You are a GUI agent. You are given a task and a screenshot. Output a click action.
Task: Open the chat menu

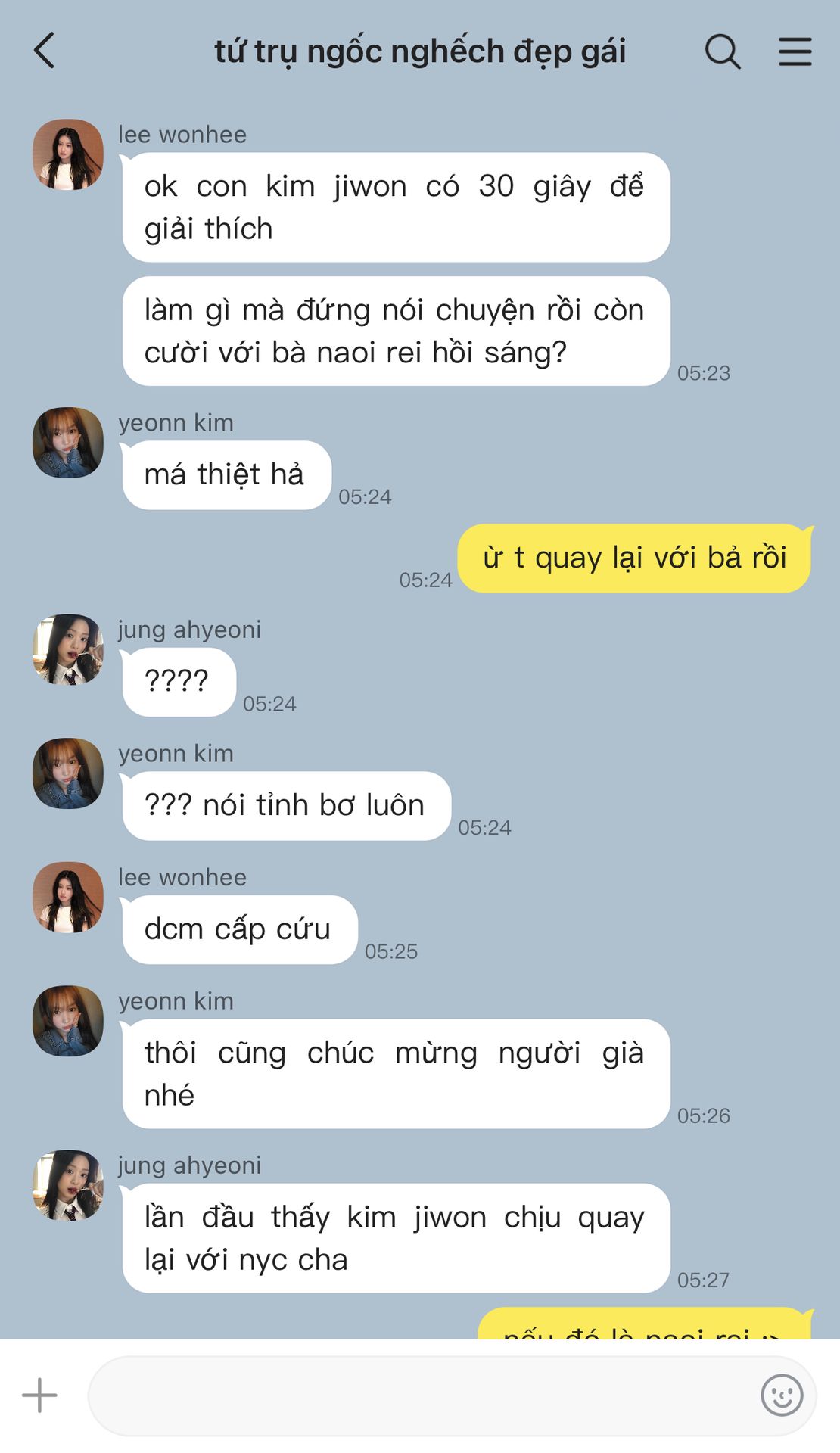coord(795,51)
